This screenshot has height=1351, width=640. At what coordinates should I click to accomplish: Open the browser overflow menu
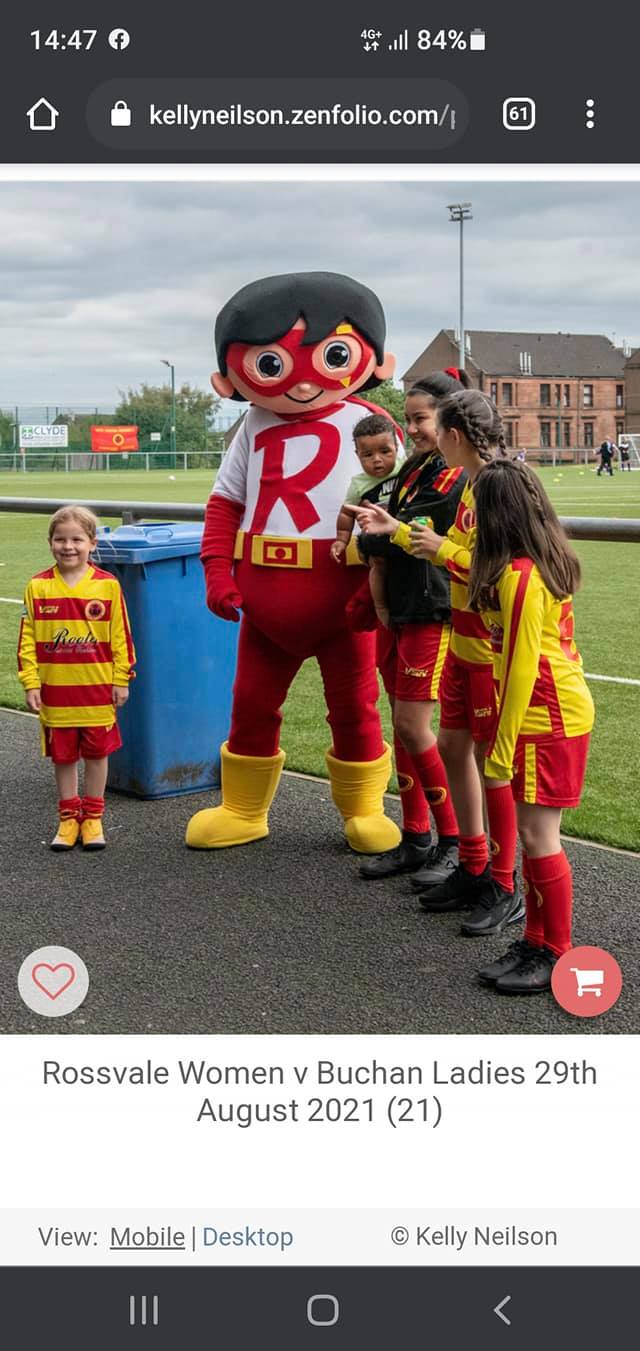(x=590, y=115)
